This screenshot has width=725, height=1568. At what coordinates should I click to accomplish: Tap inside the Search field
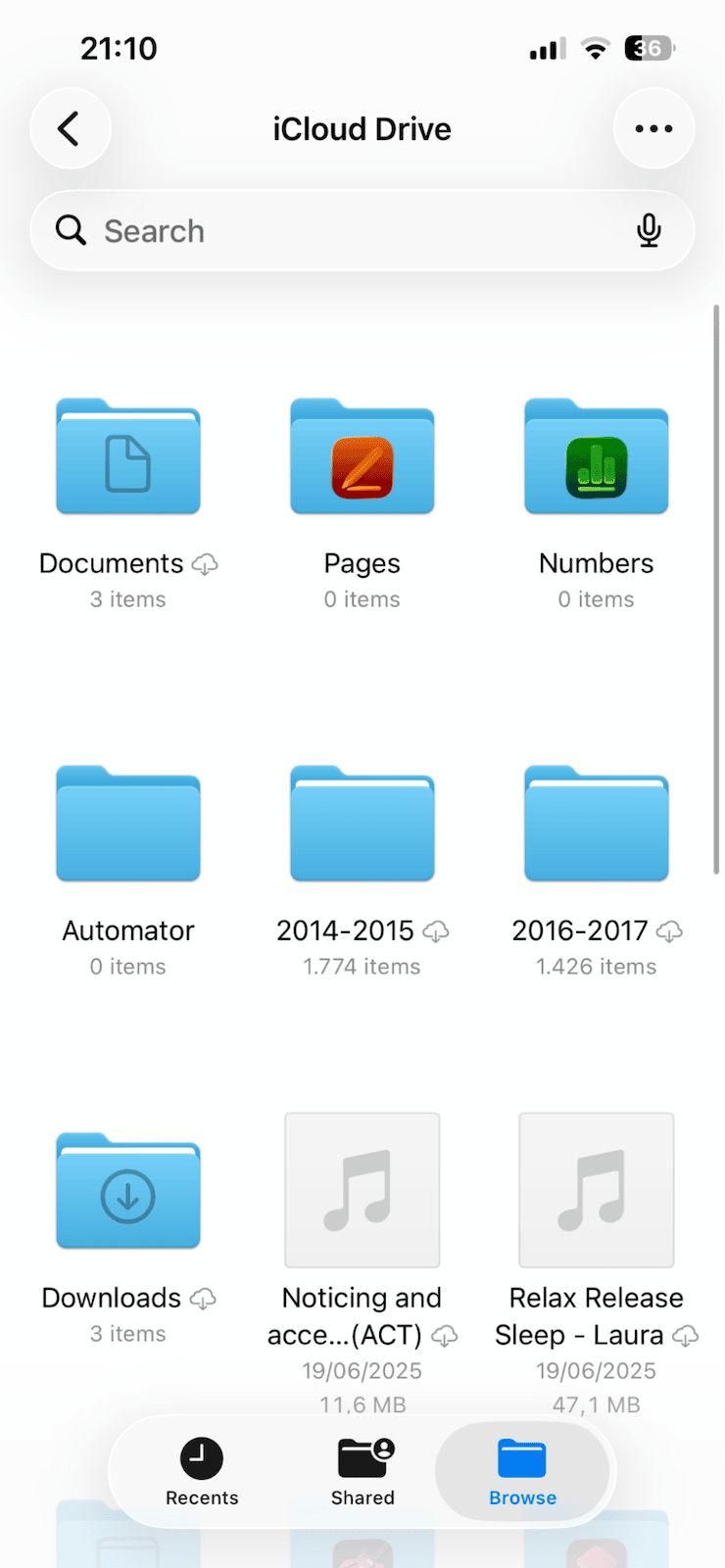coord(294,230)
